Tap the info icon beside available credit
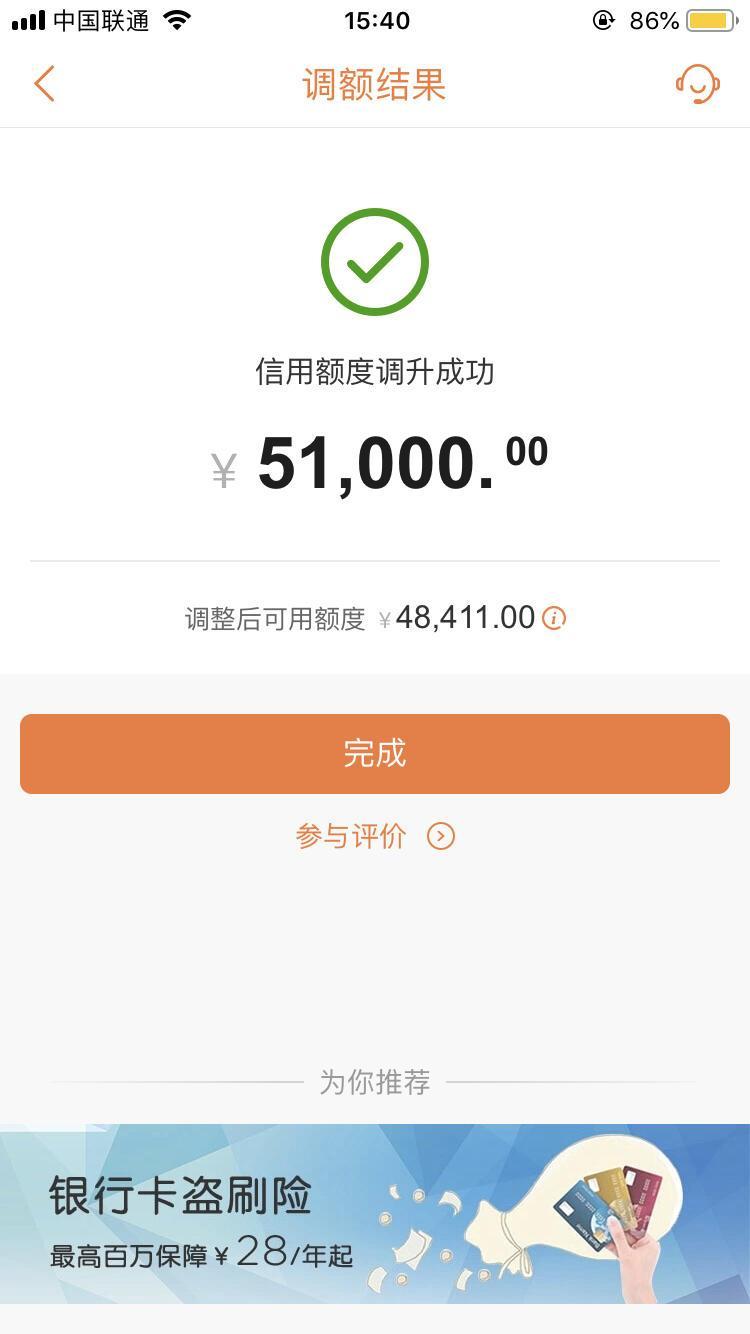 click(554, 618)
